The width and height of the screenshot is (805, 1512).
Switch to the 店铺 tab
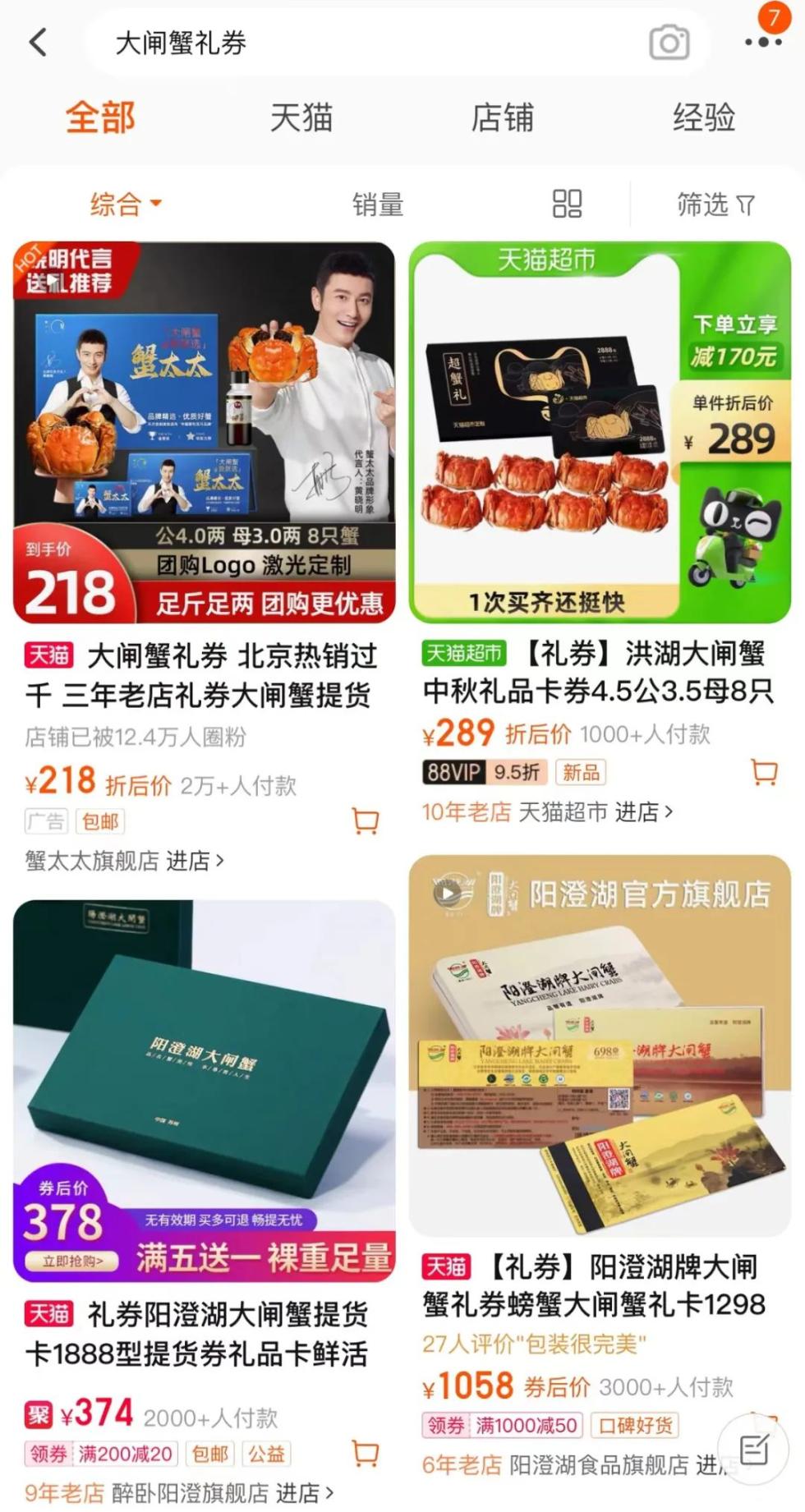pos(502,117)
